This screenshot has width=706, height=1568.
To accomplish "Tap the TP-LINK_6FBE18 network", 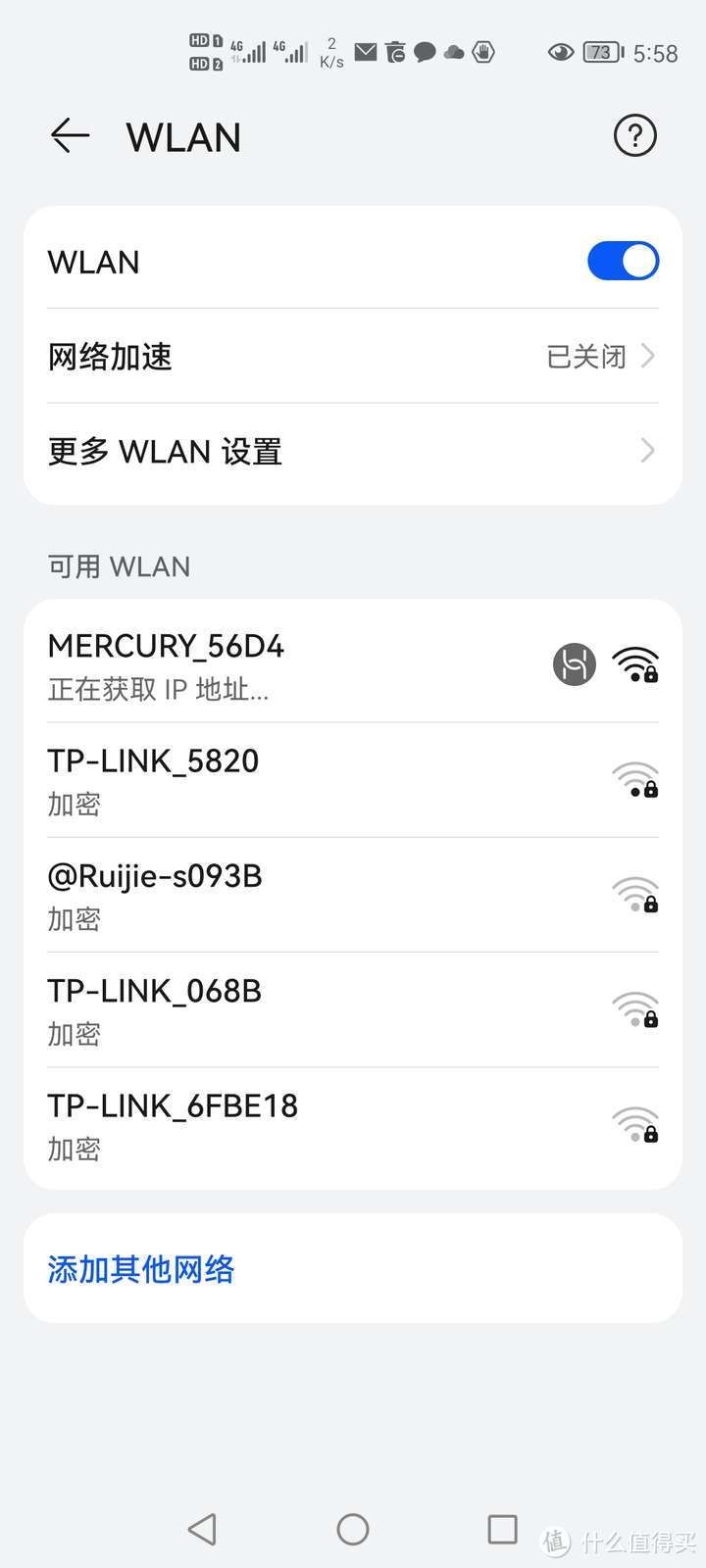I will 353,1125.
